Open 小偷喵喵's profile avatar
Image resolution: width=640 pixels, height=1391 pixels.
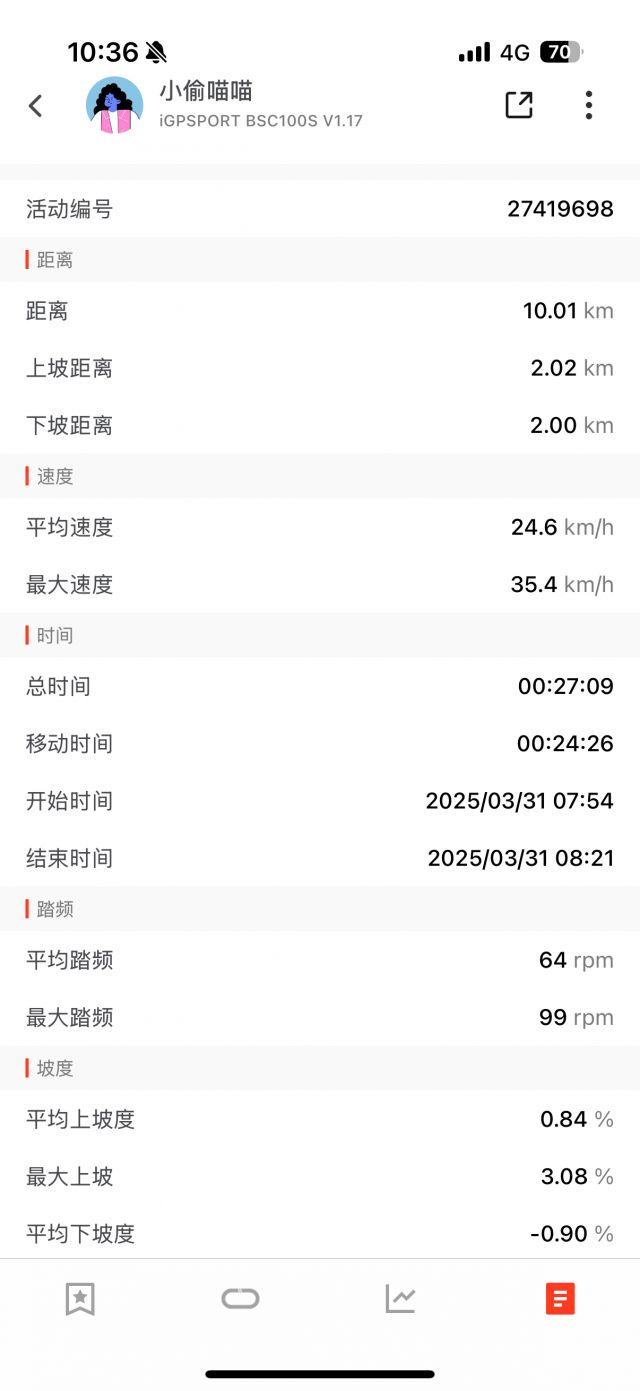pos(115,105)
